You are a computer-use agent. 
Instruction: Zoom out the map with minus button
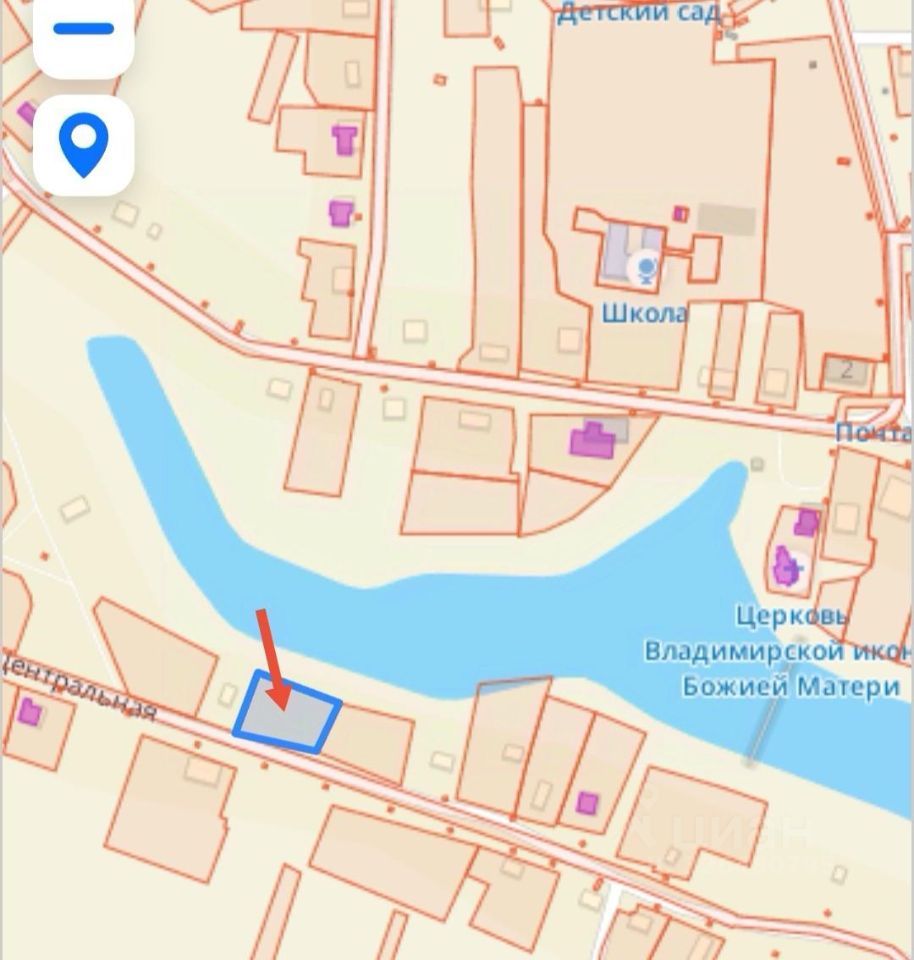(x=84, y=30)
